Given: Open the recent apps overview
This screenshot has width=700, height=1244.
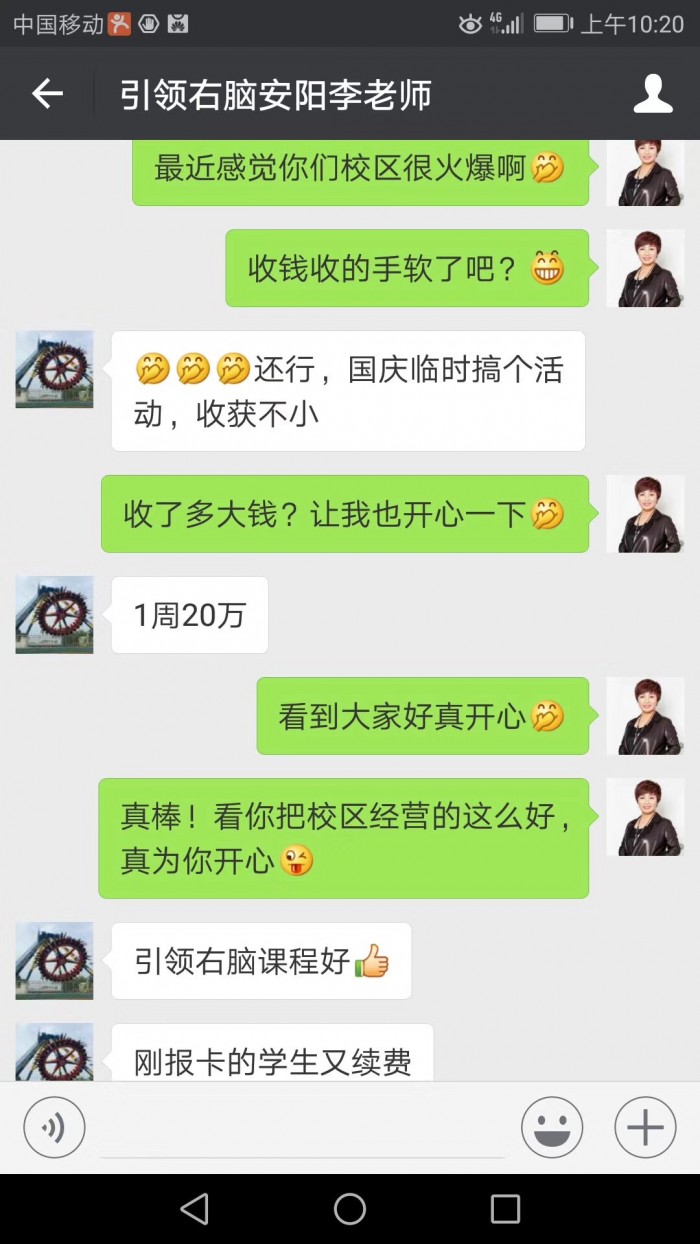Looking at the screenshot, I should coord(505,1209).
